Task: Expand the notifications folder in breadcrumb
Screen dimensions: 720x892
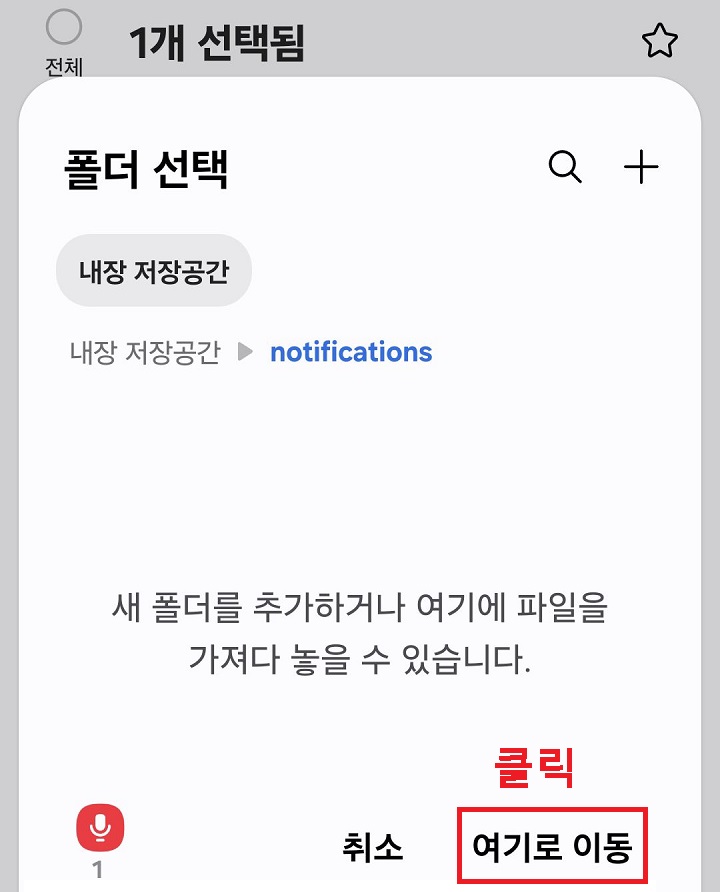Action: tap(350, 351)
